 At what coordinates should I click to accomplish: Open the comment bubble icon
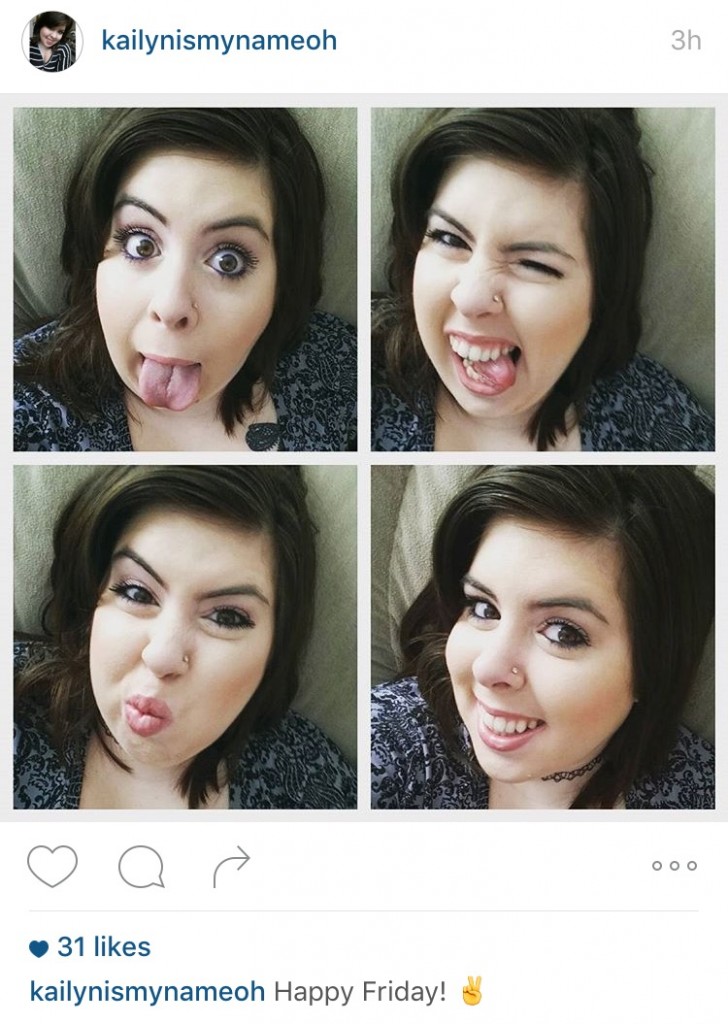click(141, 866)
